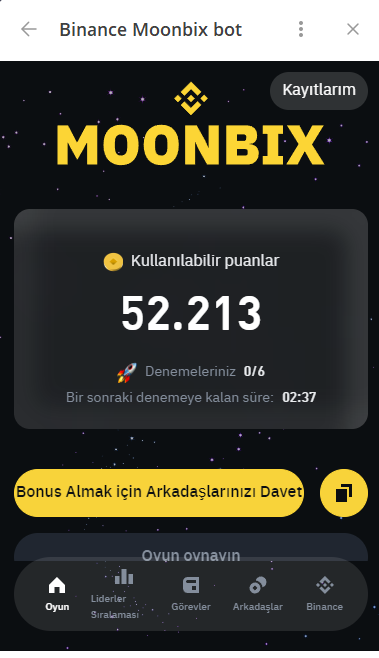379x658 pixels.
Task: Select the Binance tab
Action: click(x=324, y=594)
